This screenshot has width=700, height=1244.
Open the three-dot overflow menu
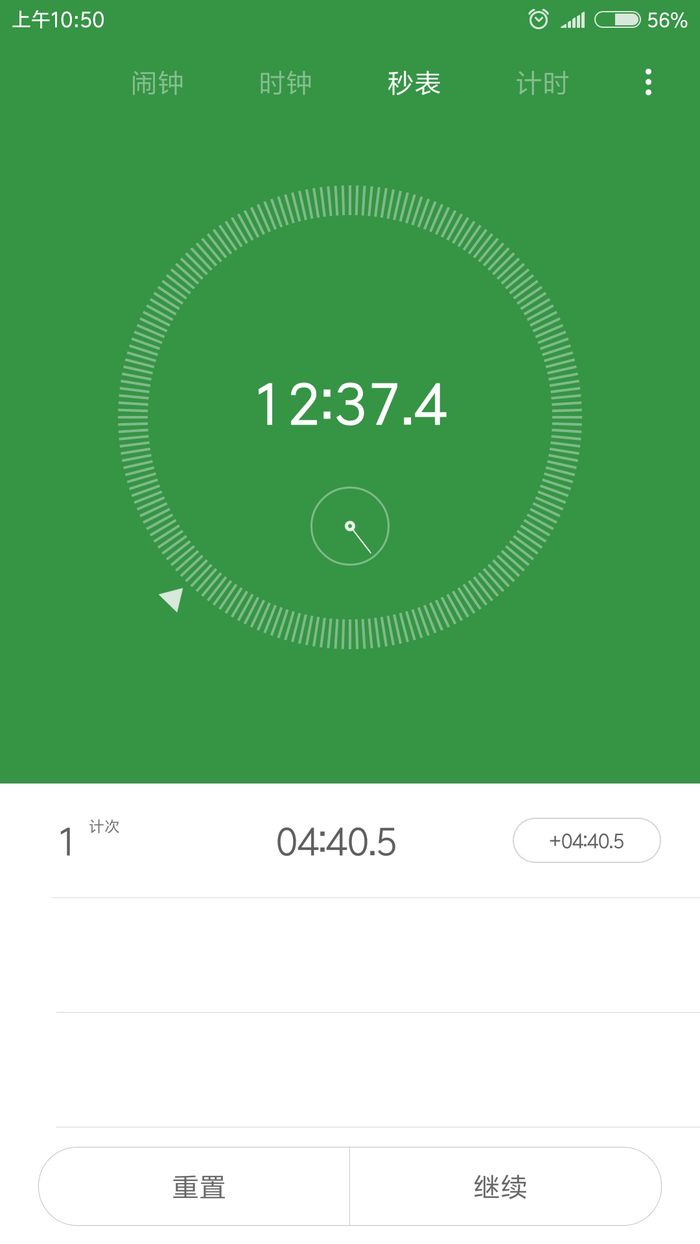648,82
